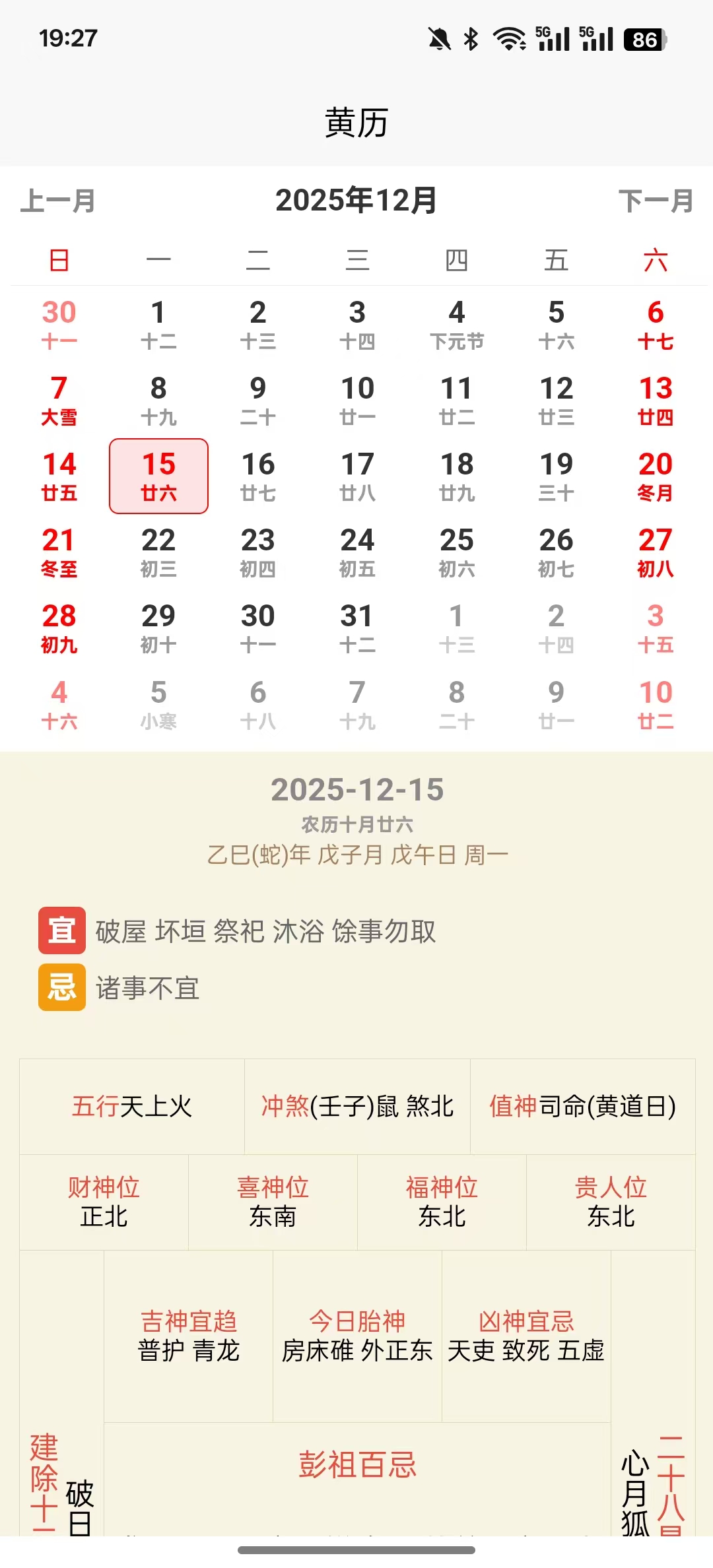Select December 31 in the calendar
Screen dimensions: 713x1568
click(357, 628)
